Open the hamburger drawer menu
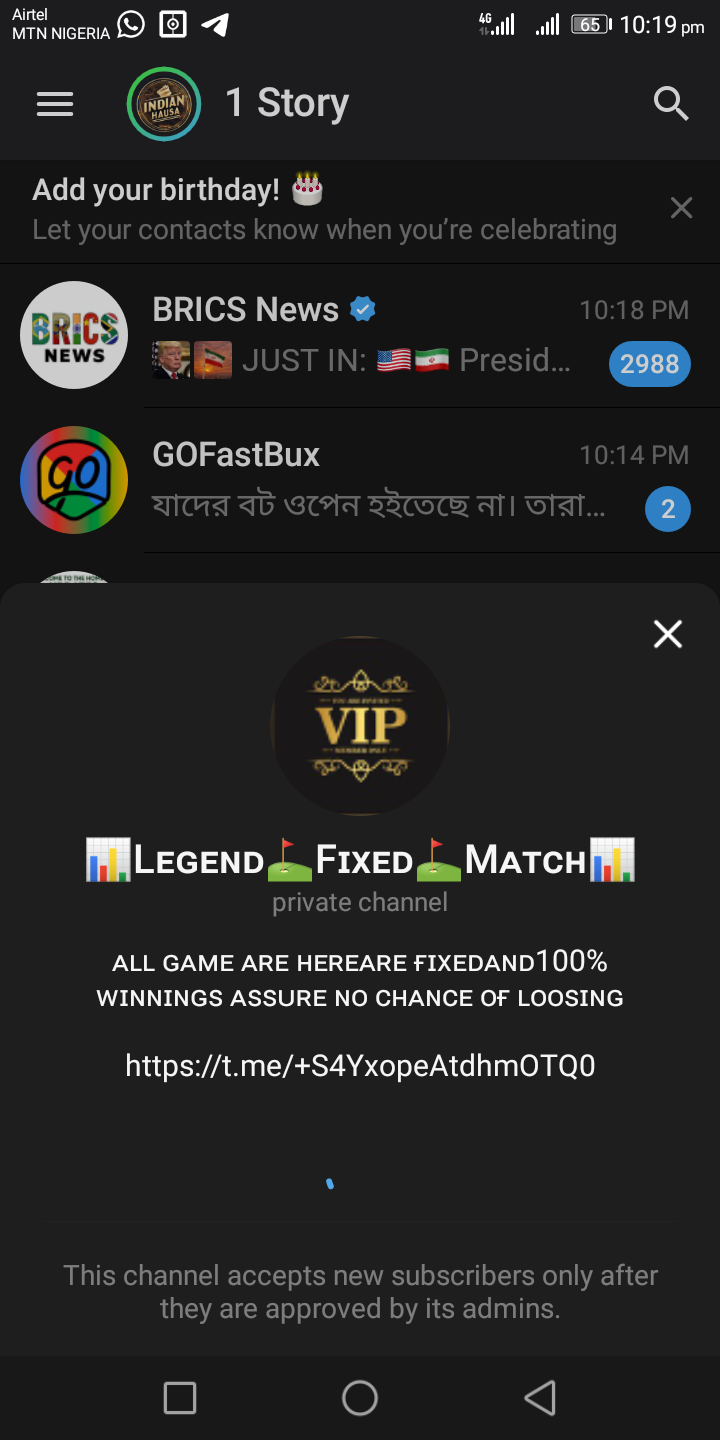This screenshot has height=1440, width=720. coord(55,104)
